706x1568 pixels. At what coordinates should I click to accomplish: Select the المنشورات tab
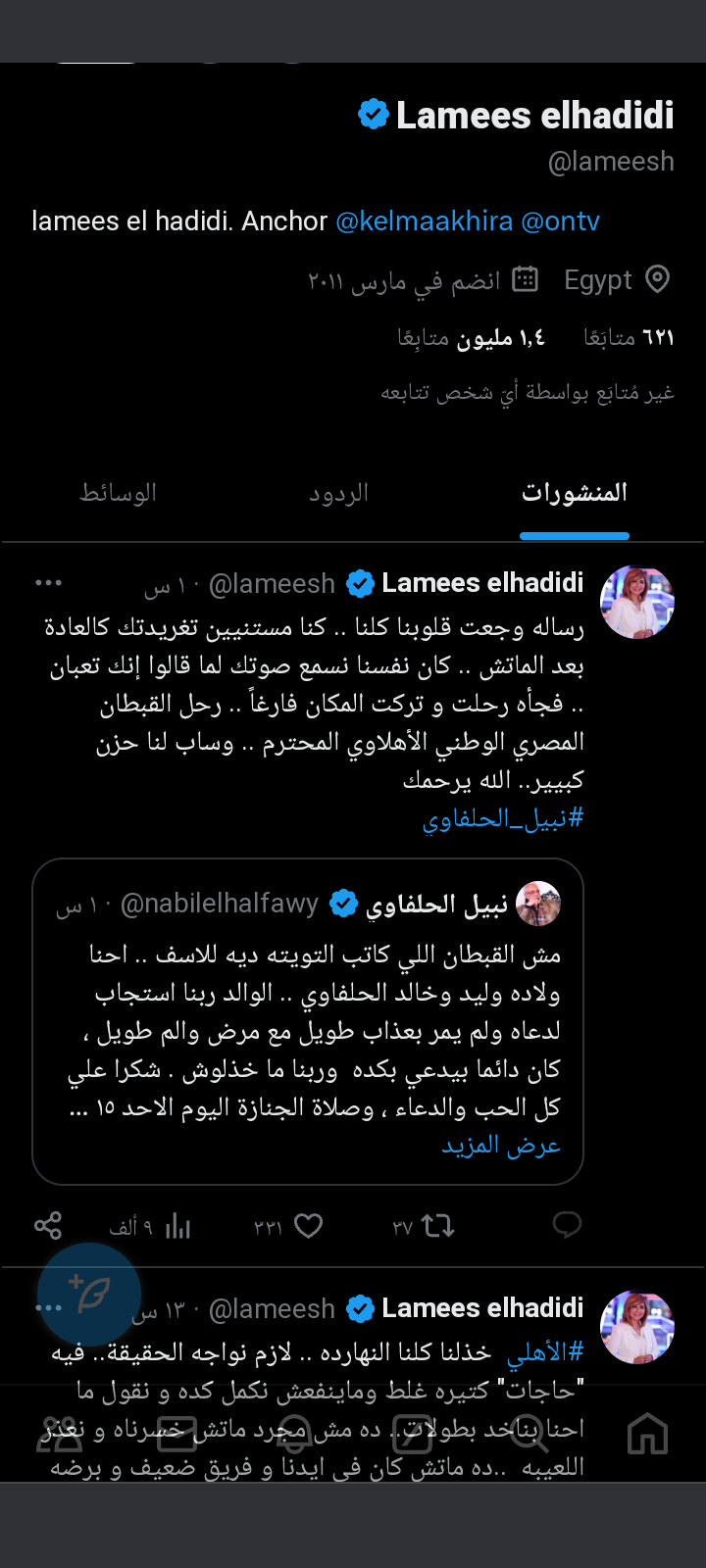574,493
